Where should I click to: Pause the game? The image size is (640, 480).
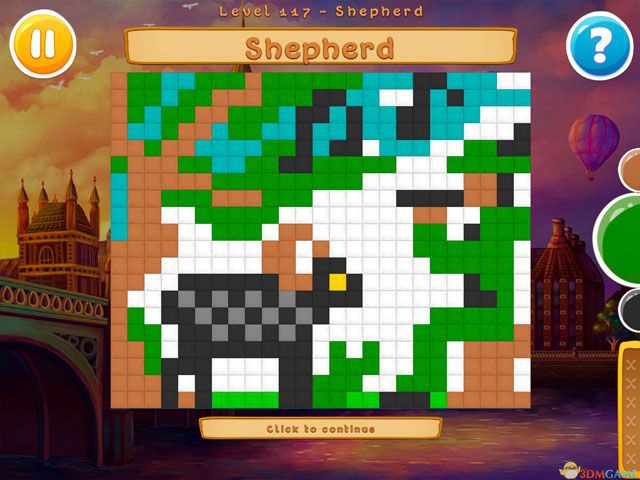43,42
